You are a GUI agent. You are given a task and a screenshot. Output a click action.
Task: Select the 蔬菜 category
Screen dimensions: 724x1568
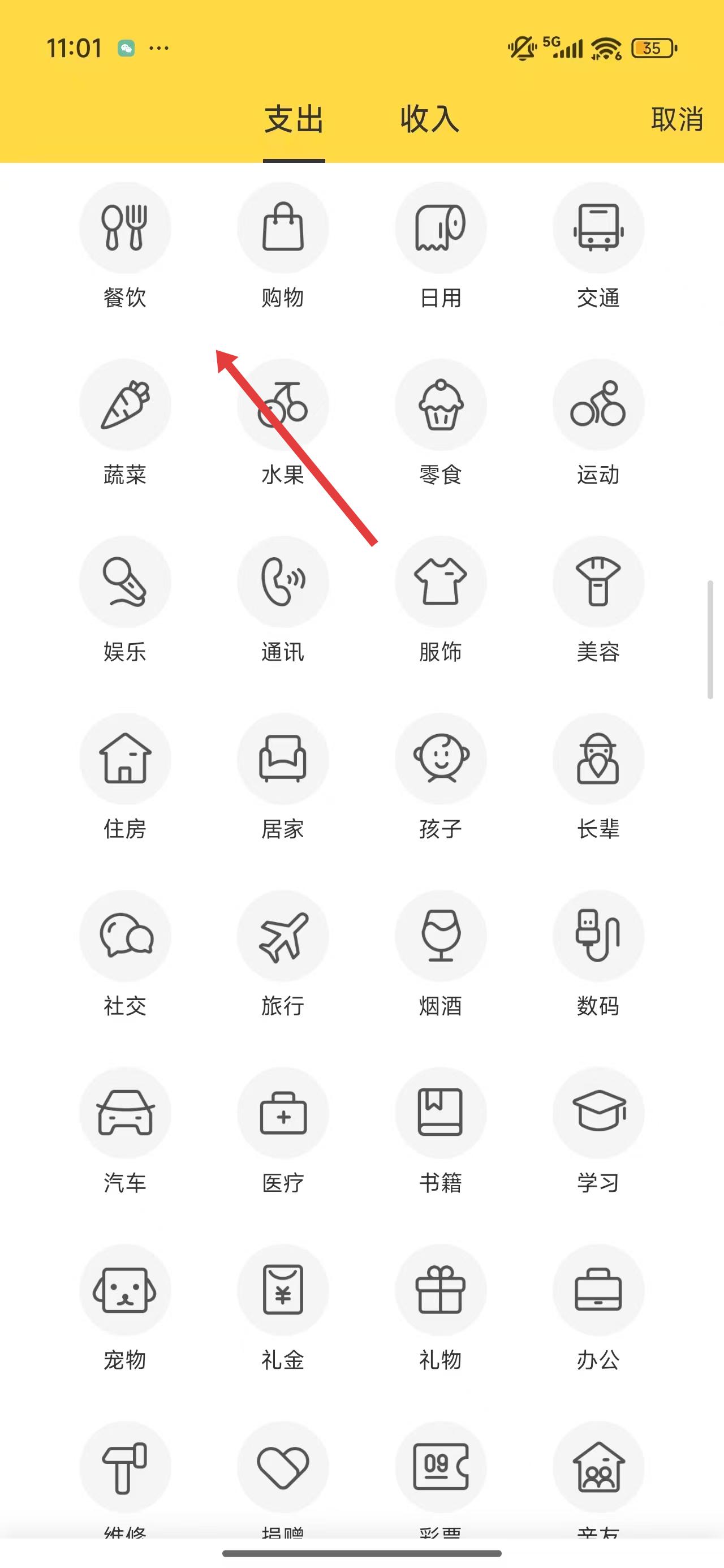click(125, 406)
